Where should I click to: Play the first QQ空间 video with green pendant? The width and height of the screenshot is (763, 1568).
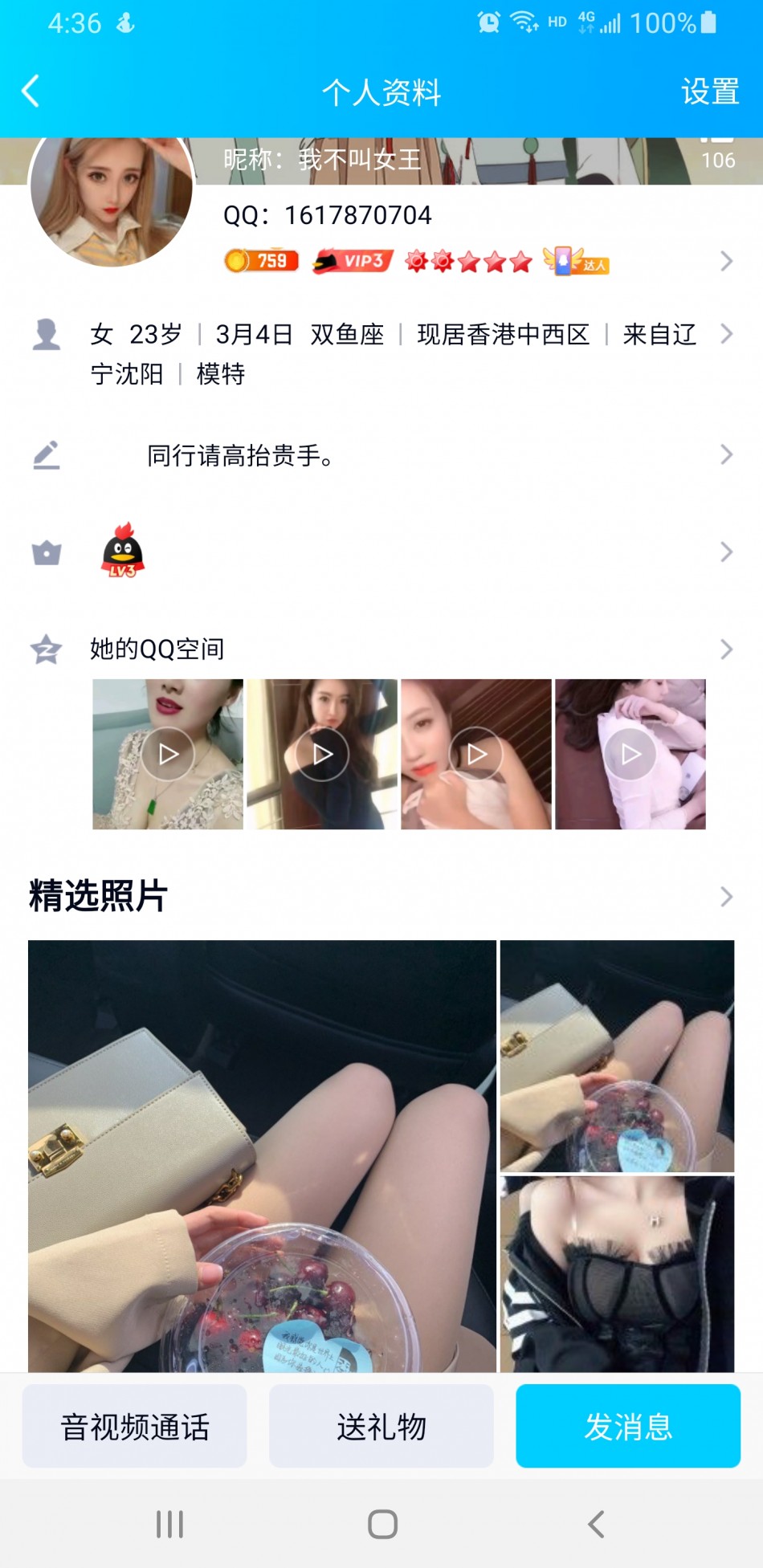[x=168, y=754]
